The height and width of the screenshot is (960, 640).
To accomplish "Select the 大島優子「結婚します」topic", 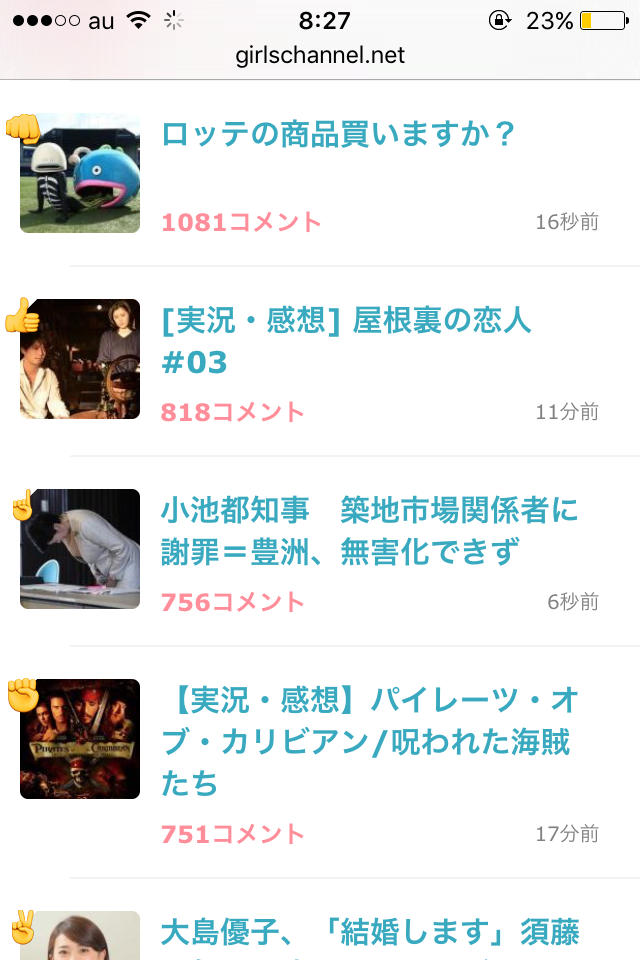I will tap(369, 934).
